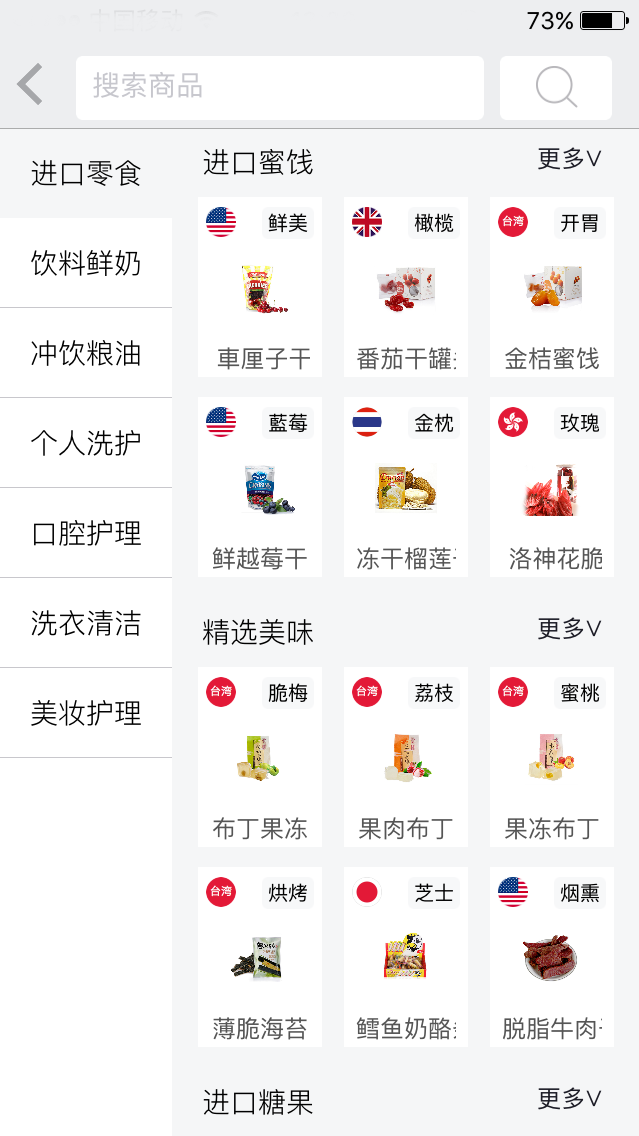Select the 口腔护理 category
639x1136 pixels.
pyautogui.click(x=86, y=533)
